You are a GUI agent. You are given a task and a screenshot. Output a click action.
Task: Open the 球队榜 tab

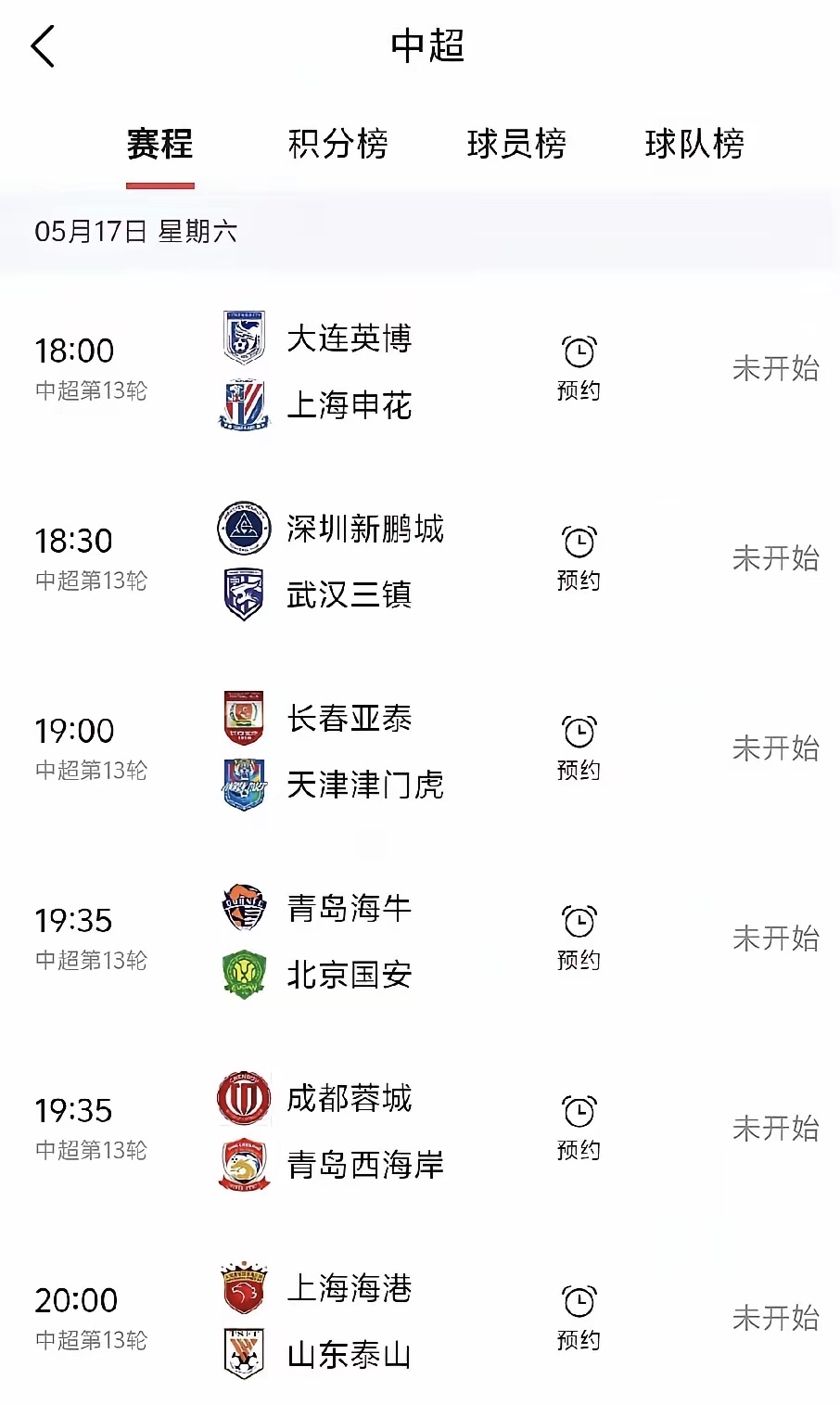click(694, 144)
